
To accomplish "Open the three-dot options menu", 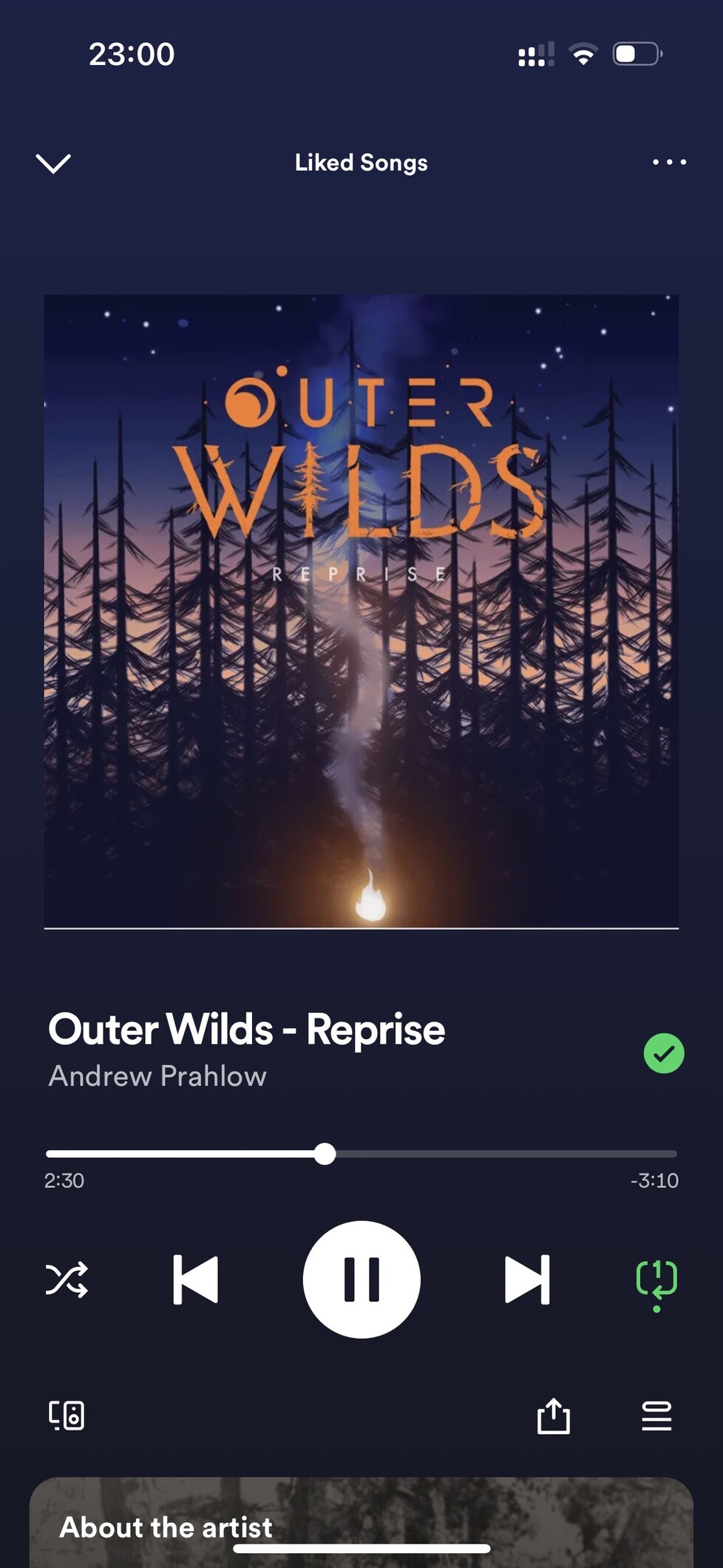I will click(x=669, y=162).
